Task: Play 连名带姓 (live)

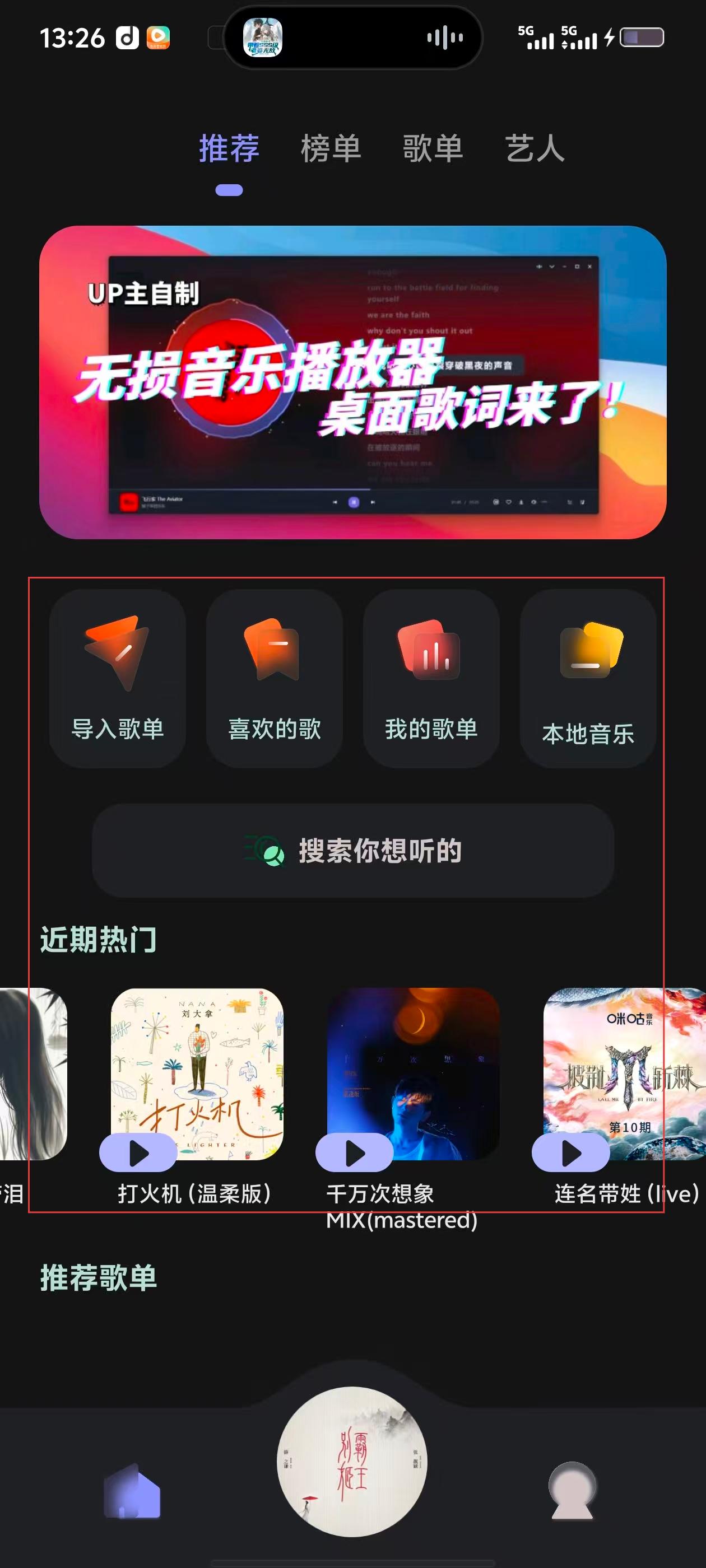Action: click(571, 1153)
